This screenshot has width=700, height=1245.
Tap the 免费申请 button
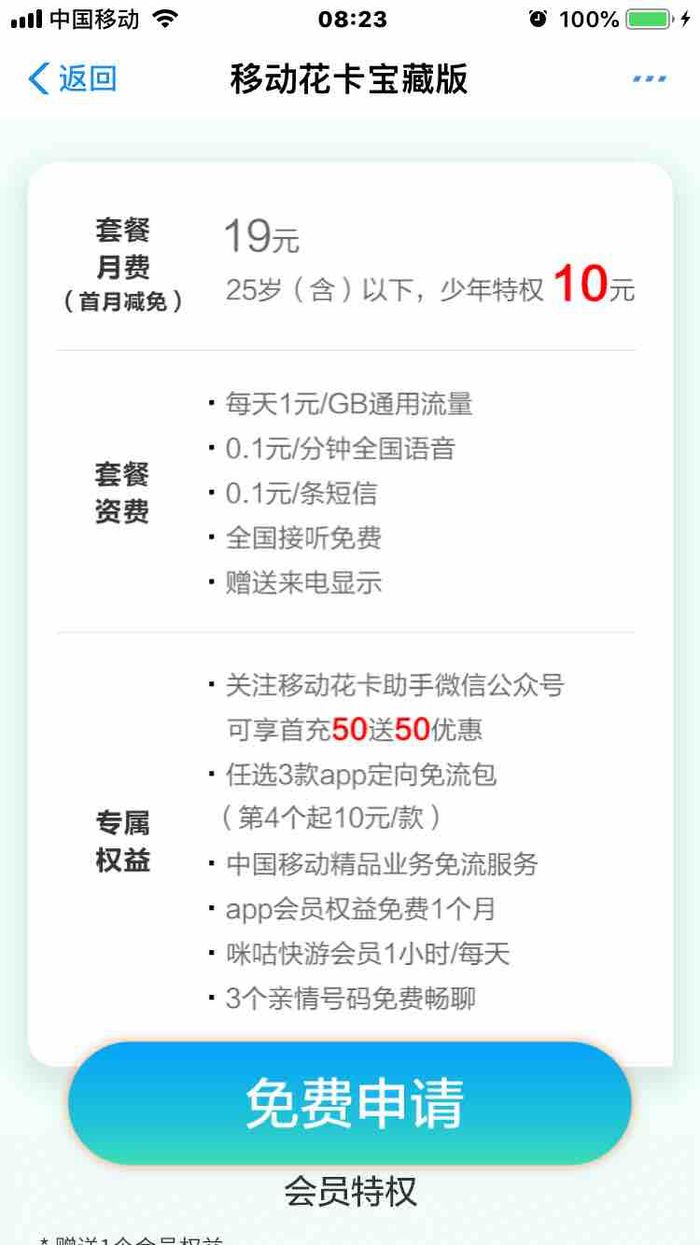(350, 1103)
